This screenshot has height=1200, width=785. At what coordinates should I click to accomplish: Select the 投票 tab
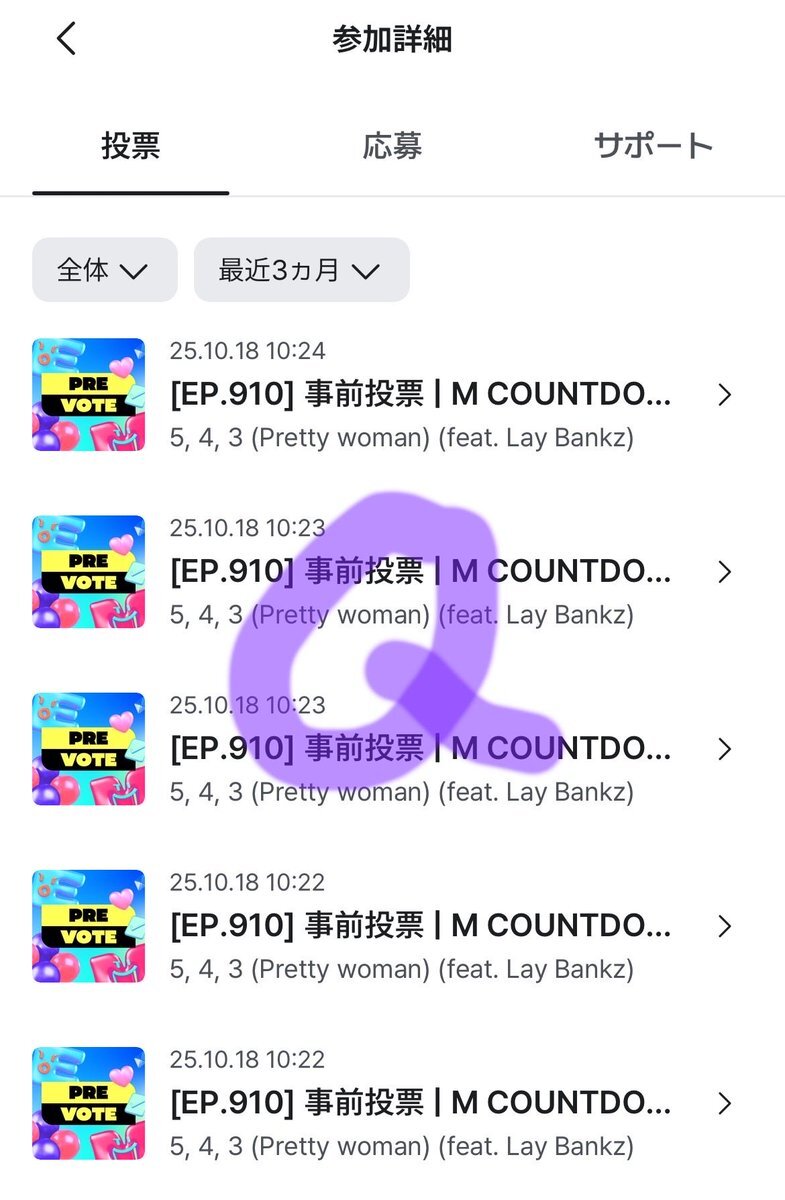click(x=131, y=147)
